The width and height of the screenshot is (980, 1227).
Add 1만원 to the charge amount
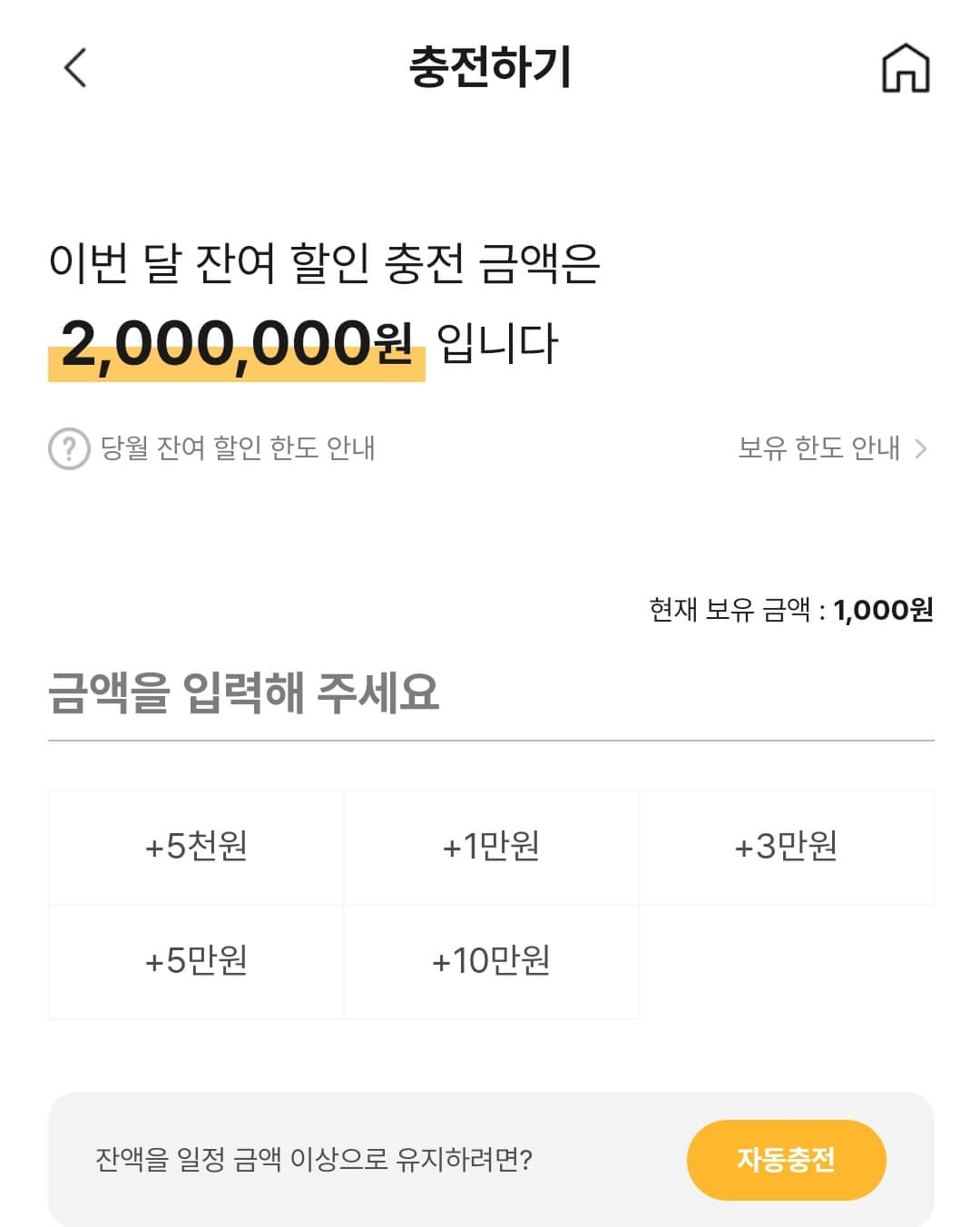[492, 847]
